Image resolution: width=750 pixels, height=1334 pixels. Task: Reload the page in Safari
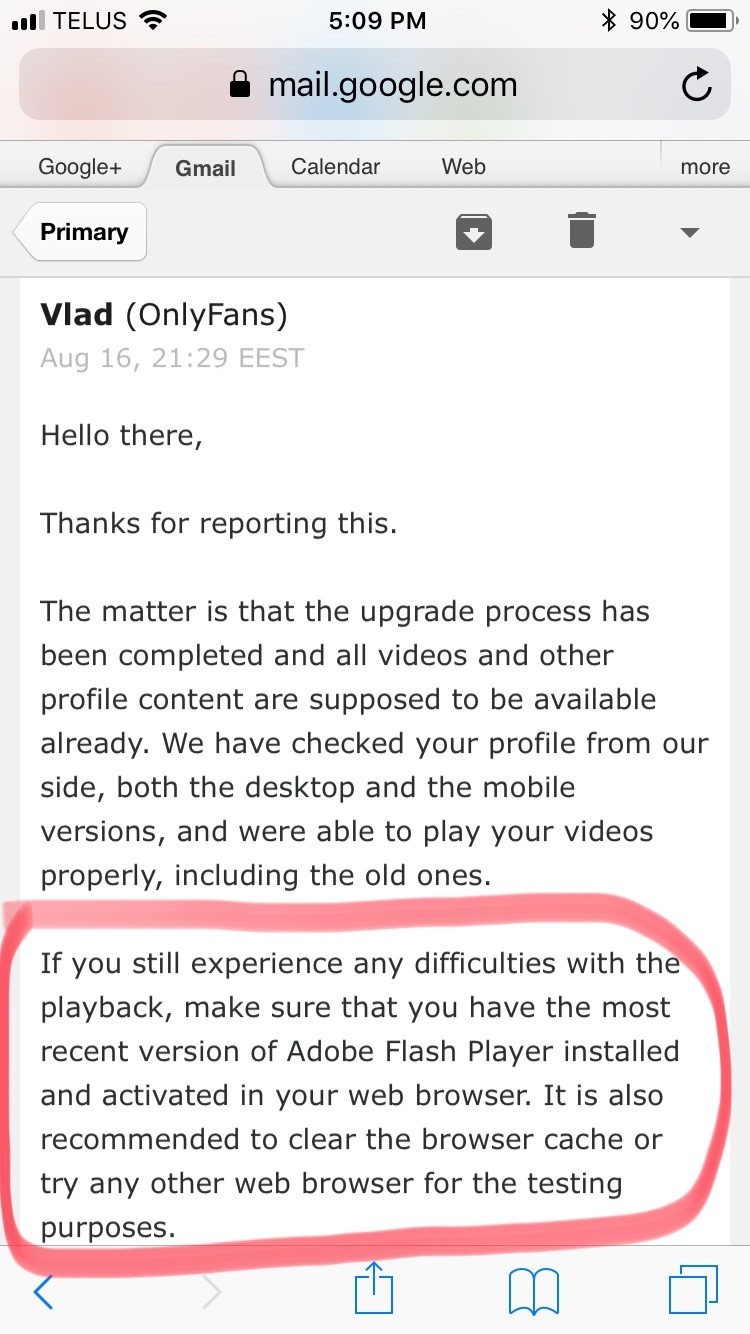coord(696,86)
